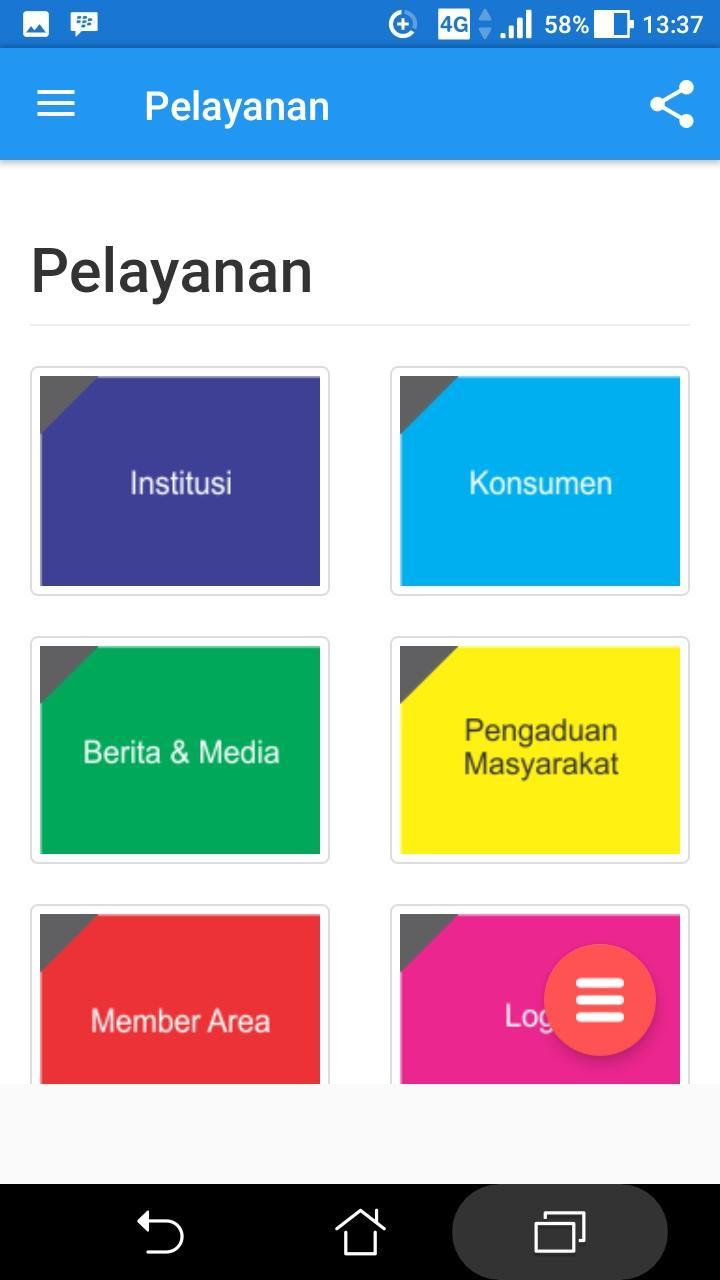Open the Konsumen service tile
Screen dimensions: 720x1280
point(540,482)
